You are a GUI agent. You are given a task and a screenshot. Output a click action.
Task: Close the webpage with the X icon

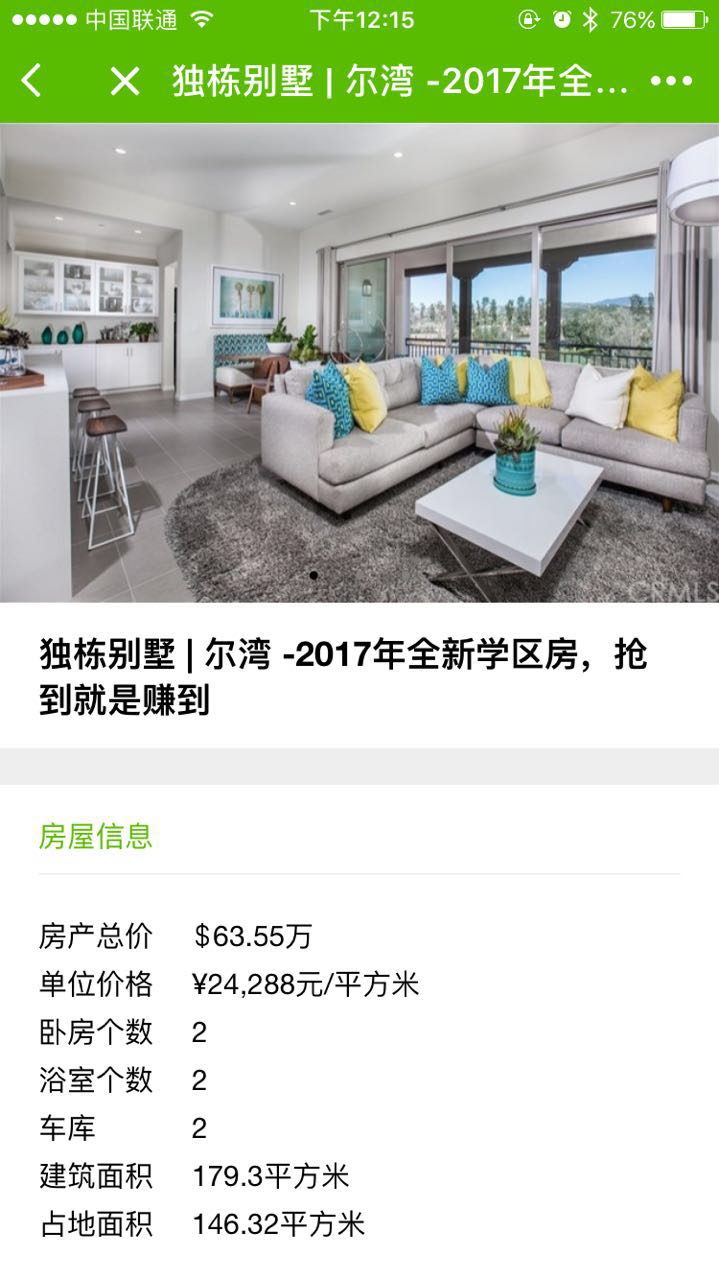tap(124, 81)
